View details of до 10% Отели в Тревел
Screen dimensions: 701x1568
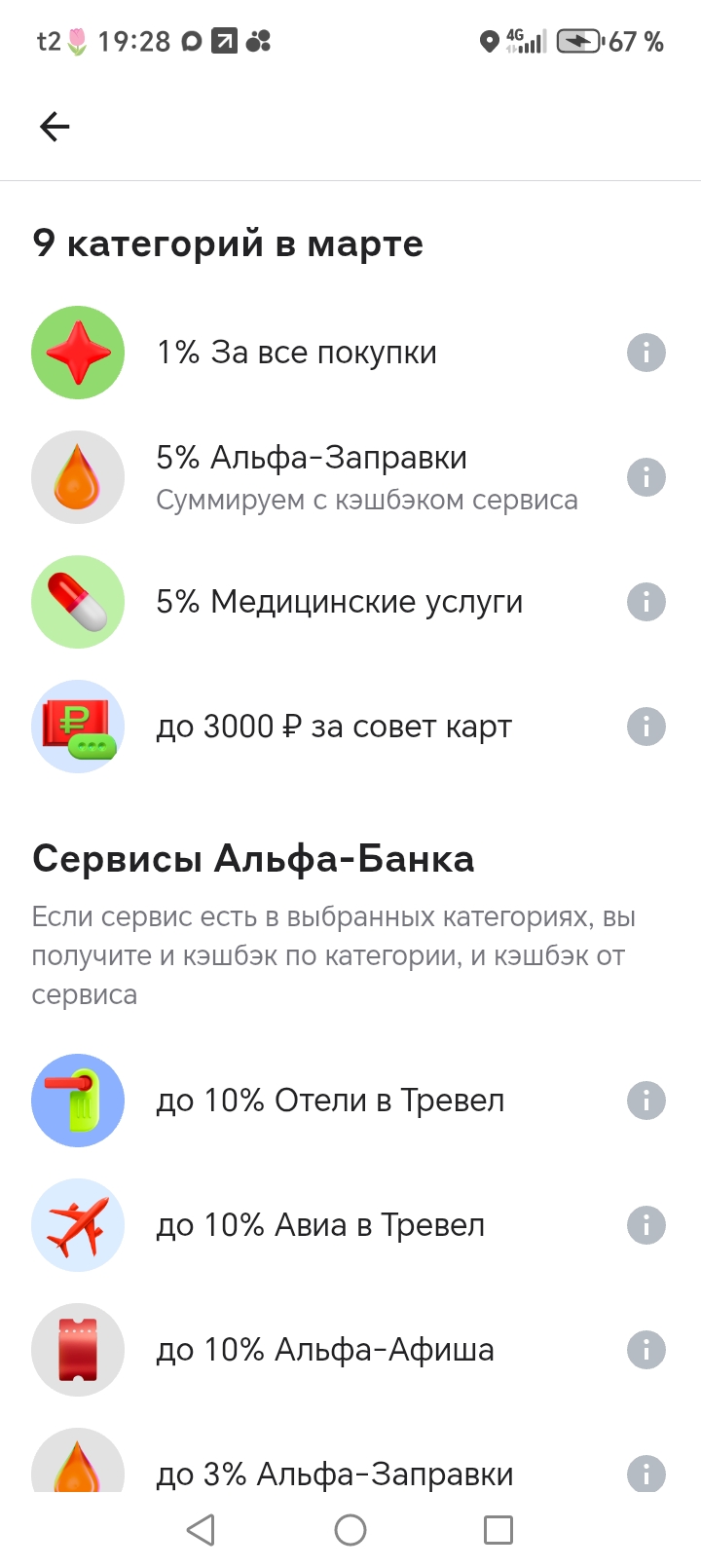pos(646,1101)
